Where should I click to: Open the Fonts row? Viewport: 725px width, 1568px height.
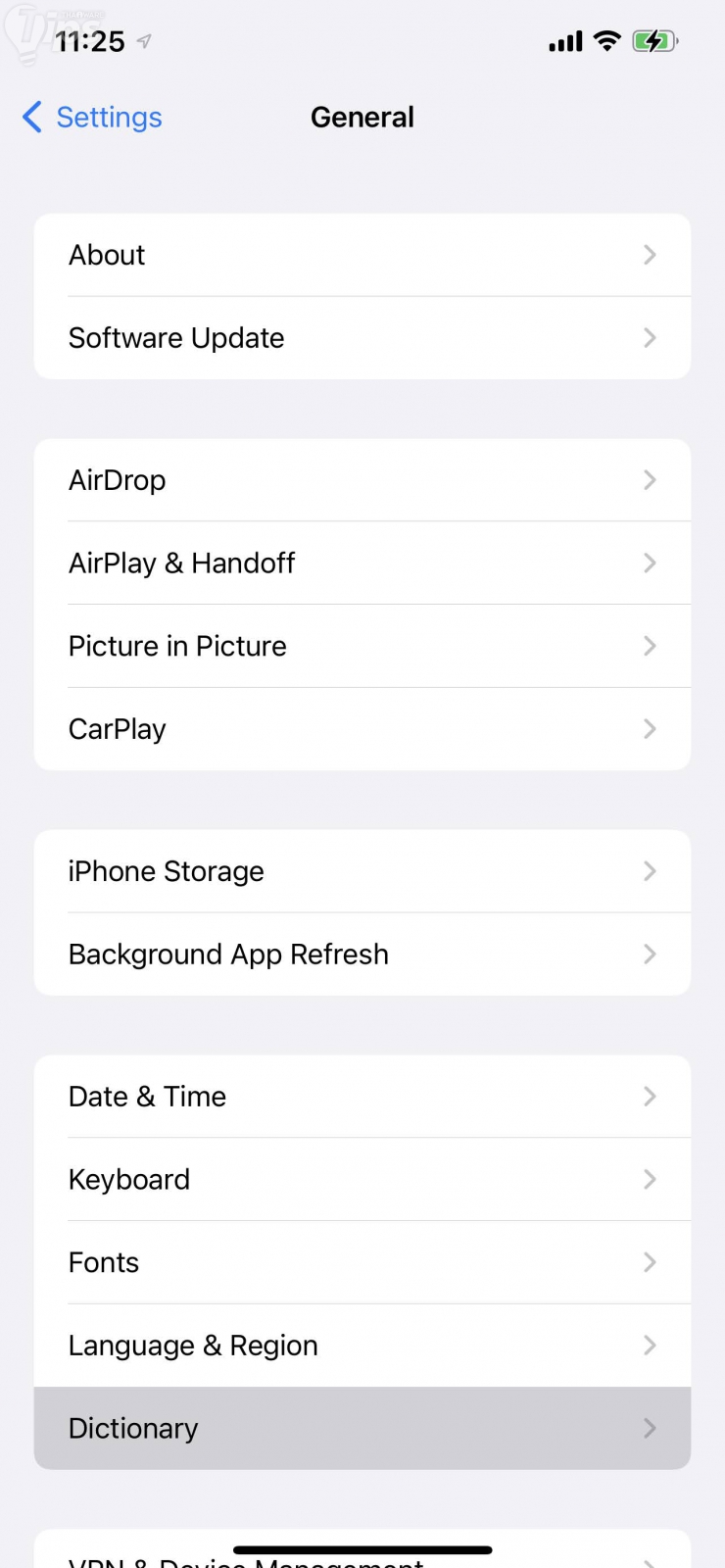point(362,1262)
